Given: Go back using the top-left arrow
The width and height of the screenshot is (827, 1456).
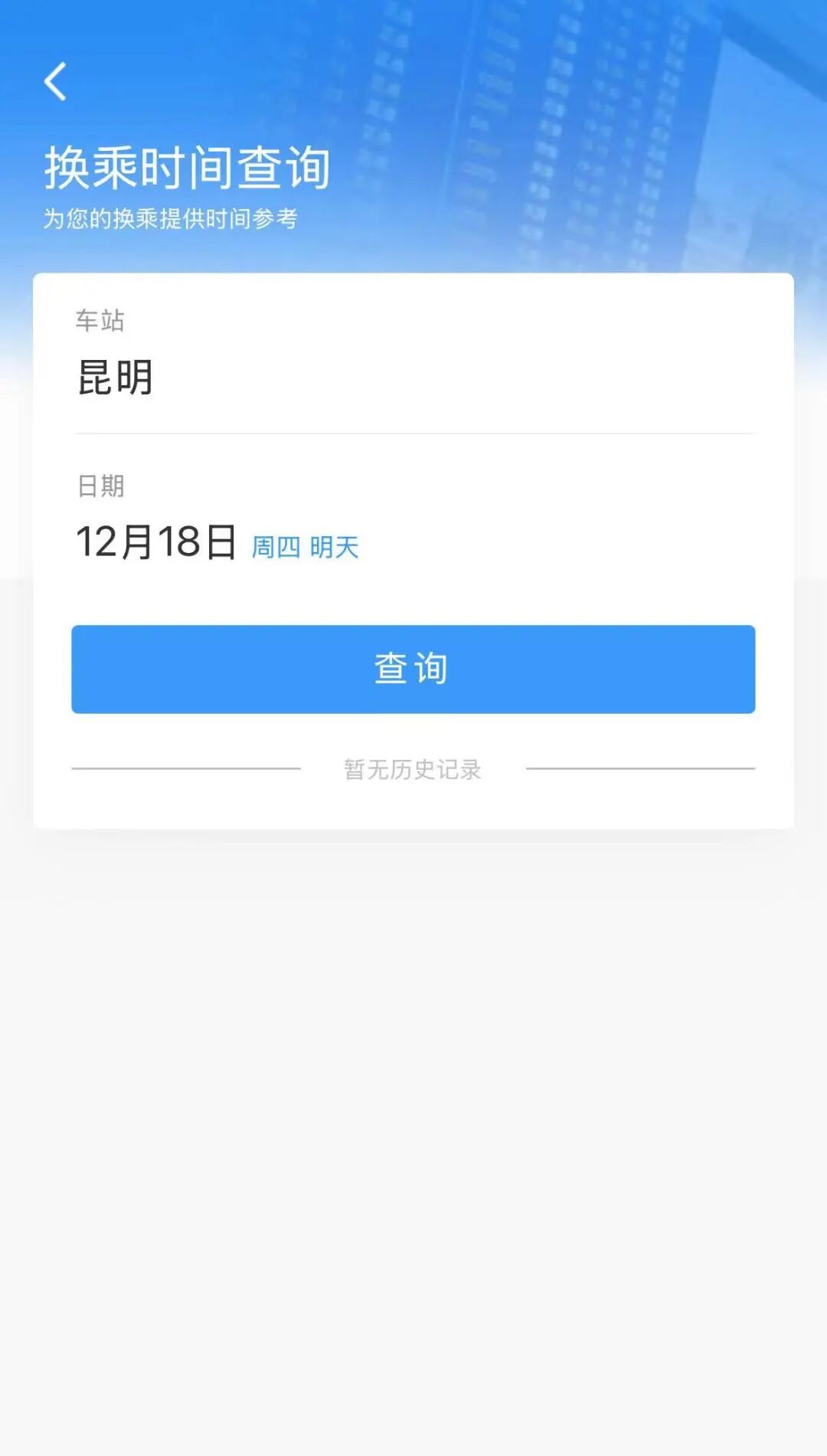Looking at the screenshot, I should [55, 82].
